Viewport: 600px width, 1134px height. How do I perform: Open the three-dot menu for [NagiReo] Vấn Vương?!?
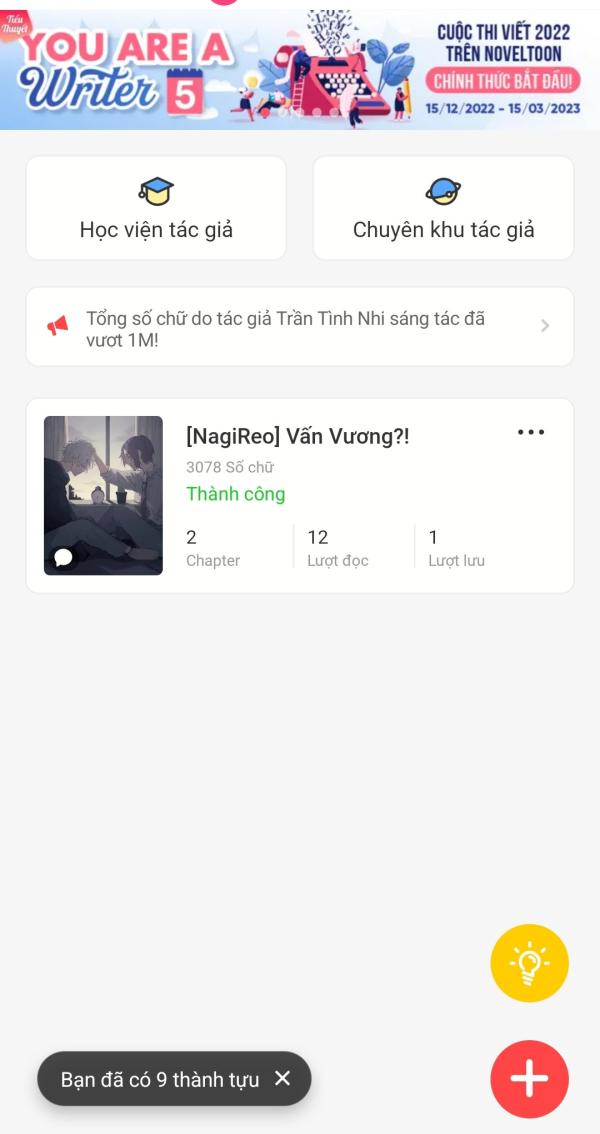pos(531,432)
